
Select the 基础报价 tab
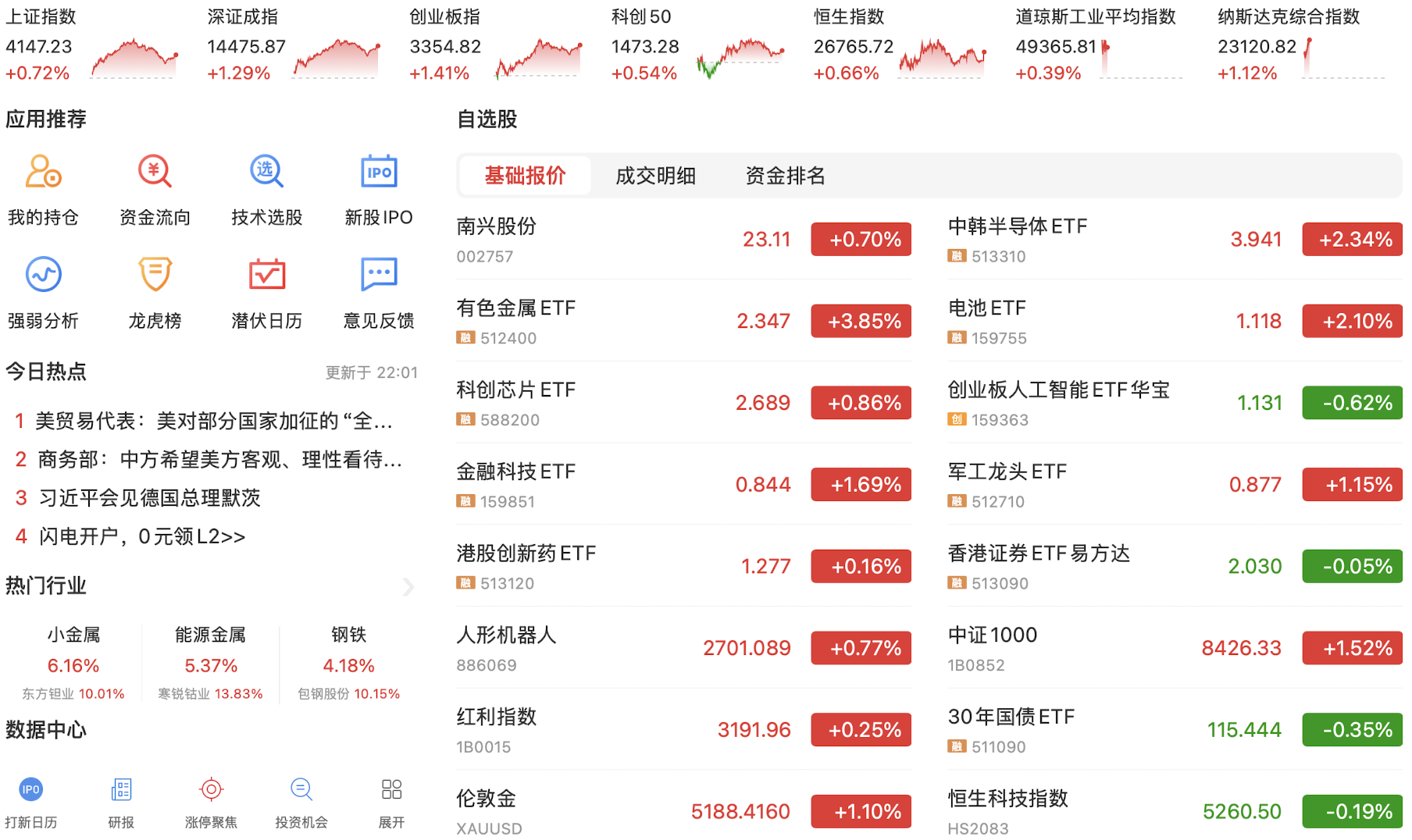(x=525, y=176)
